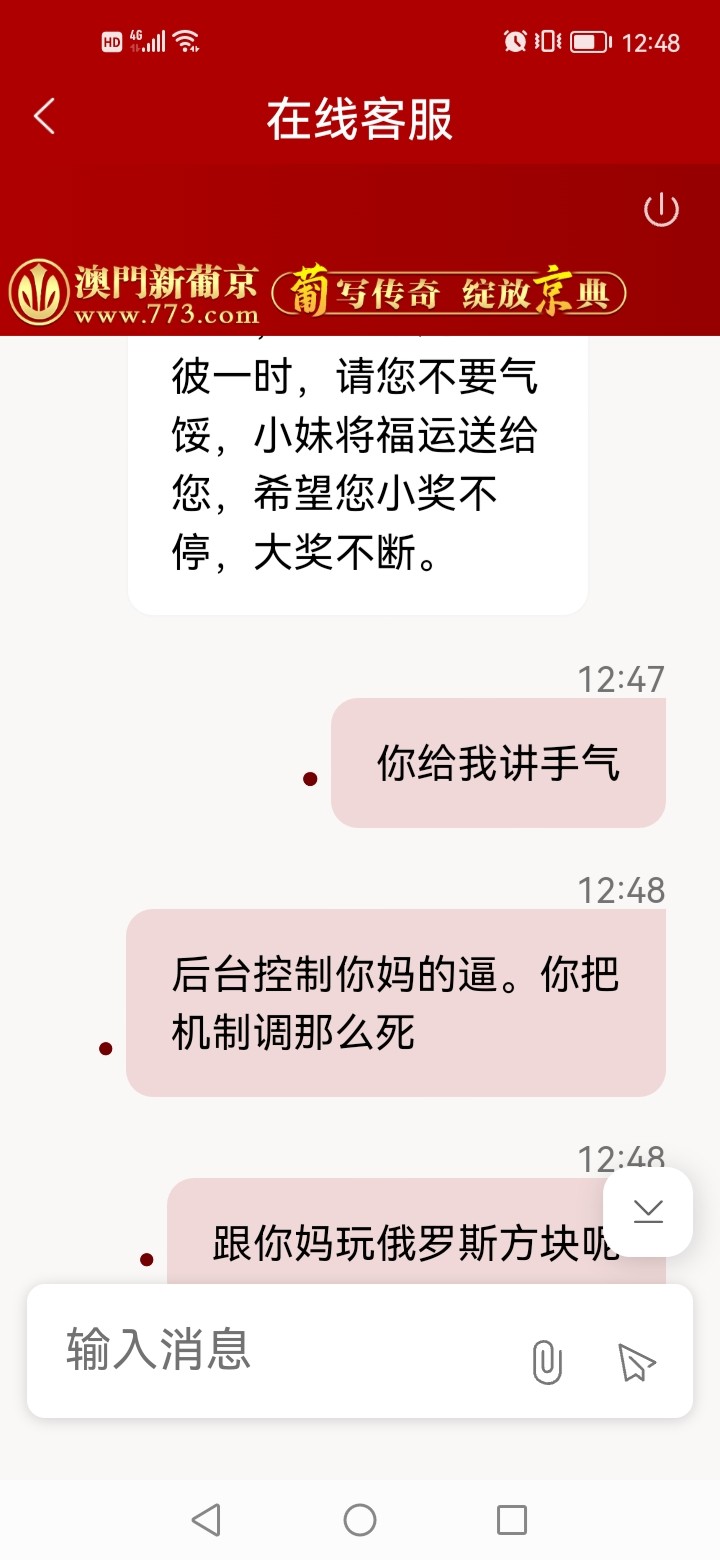Attach a file with the paperclip
Screen dimensions: 720x1560
(547, 1361)
